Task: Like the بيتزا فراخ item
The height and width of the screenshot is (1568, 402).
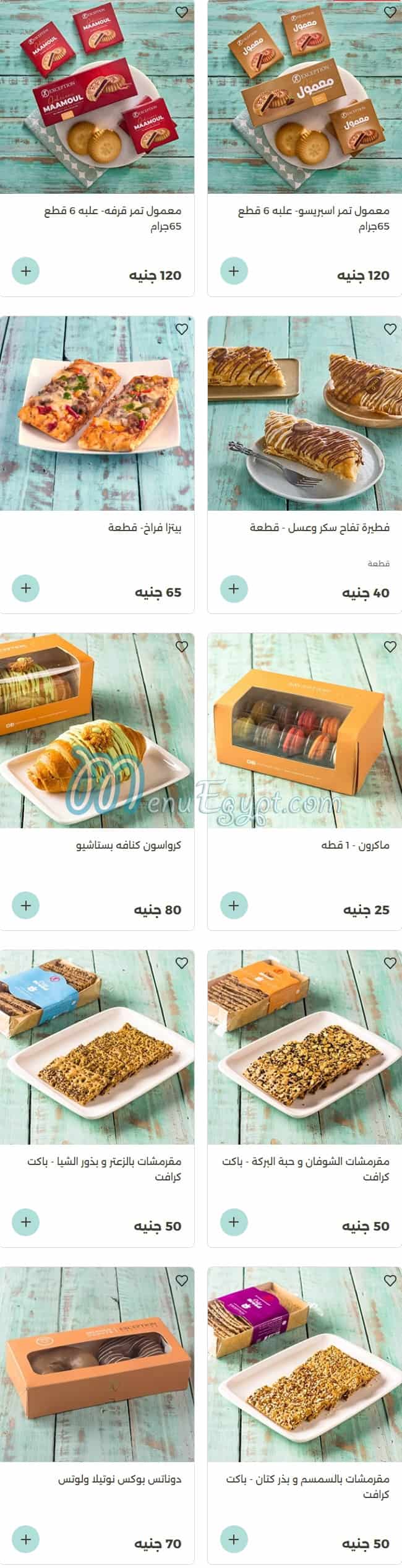Action: click(181, 329)
